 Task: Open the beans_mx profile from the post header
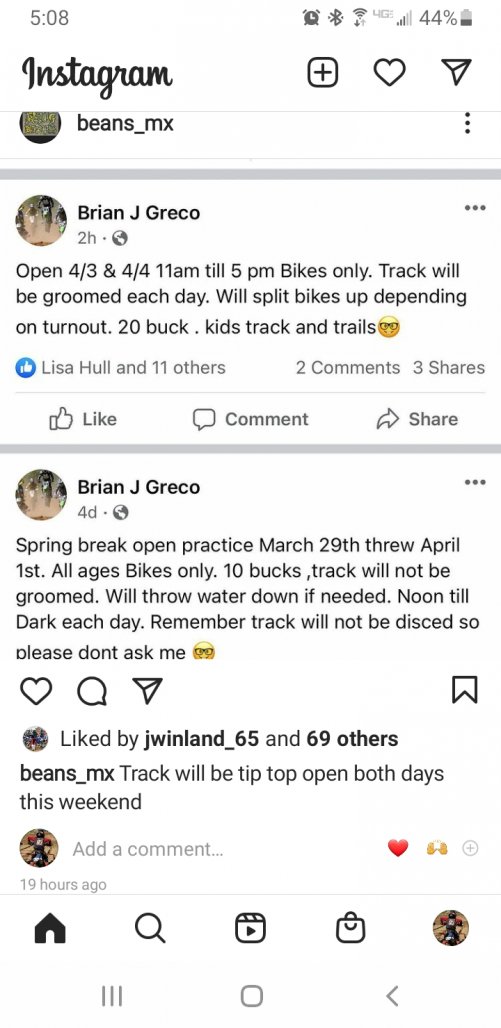click(125, 123)
